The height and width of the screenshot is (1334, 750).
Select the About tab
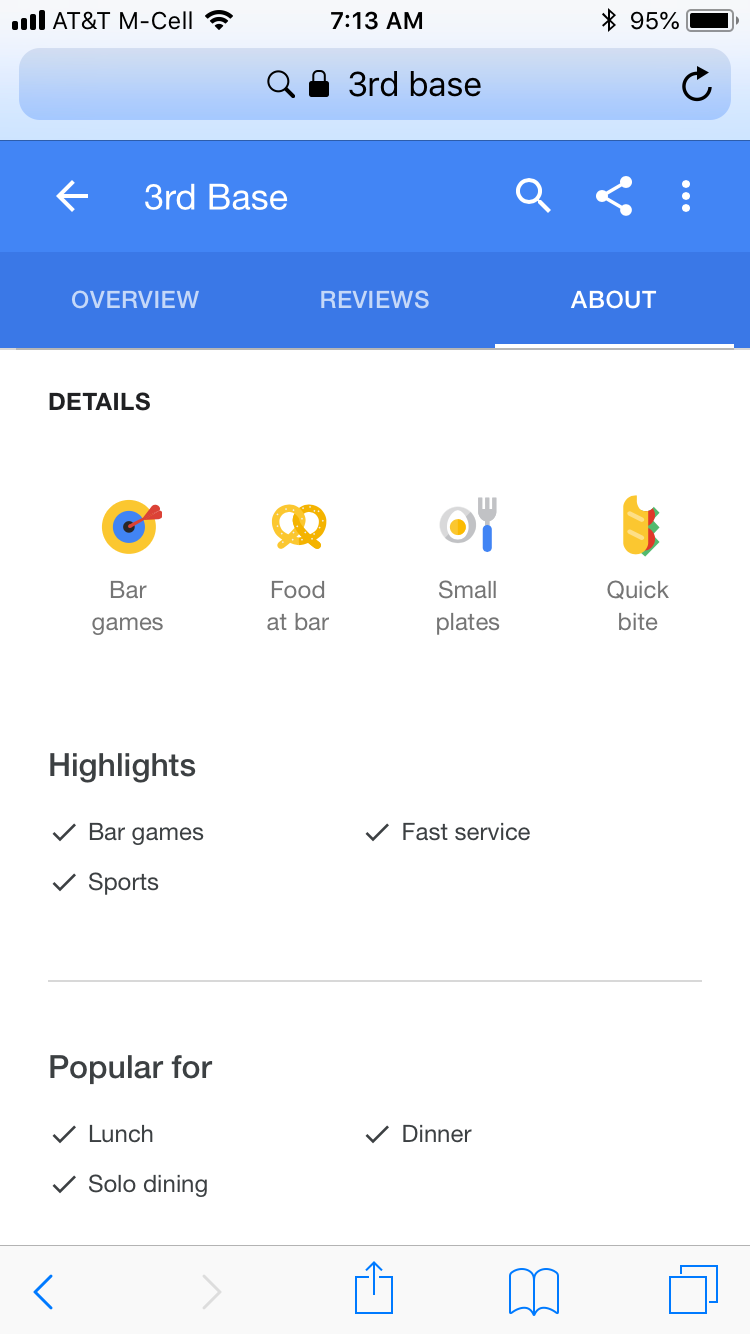coord(613,300)
